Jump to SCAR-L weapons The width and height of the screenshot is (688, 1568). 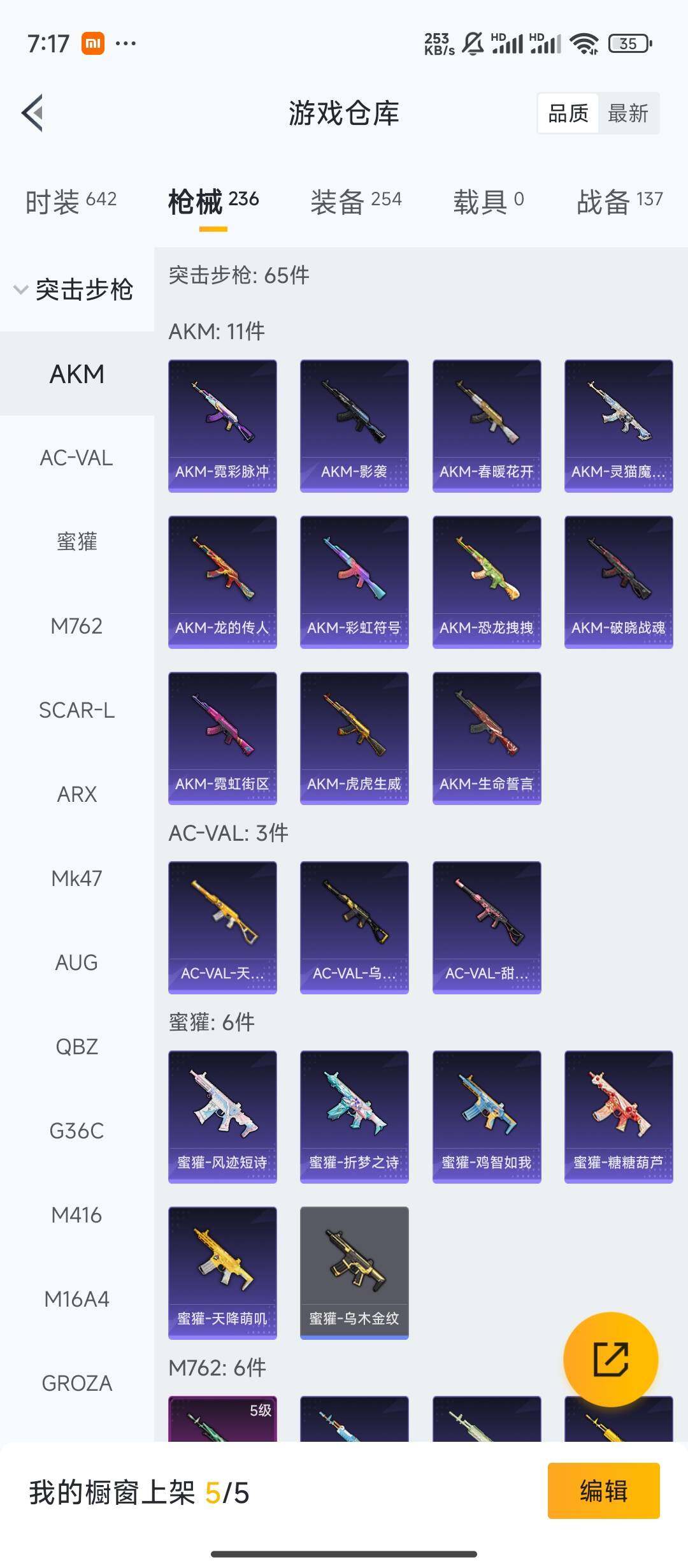(x=76, y=710)
